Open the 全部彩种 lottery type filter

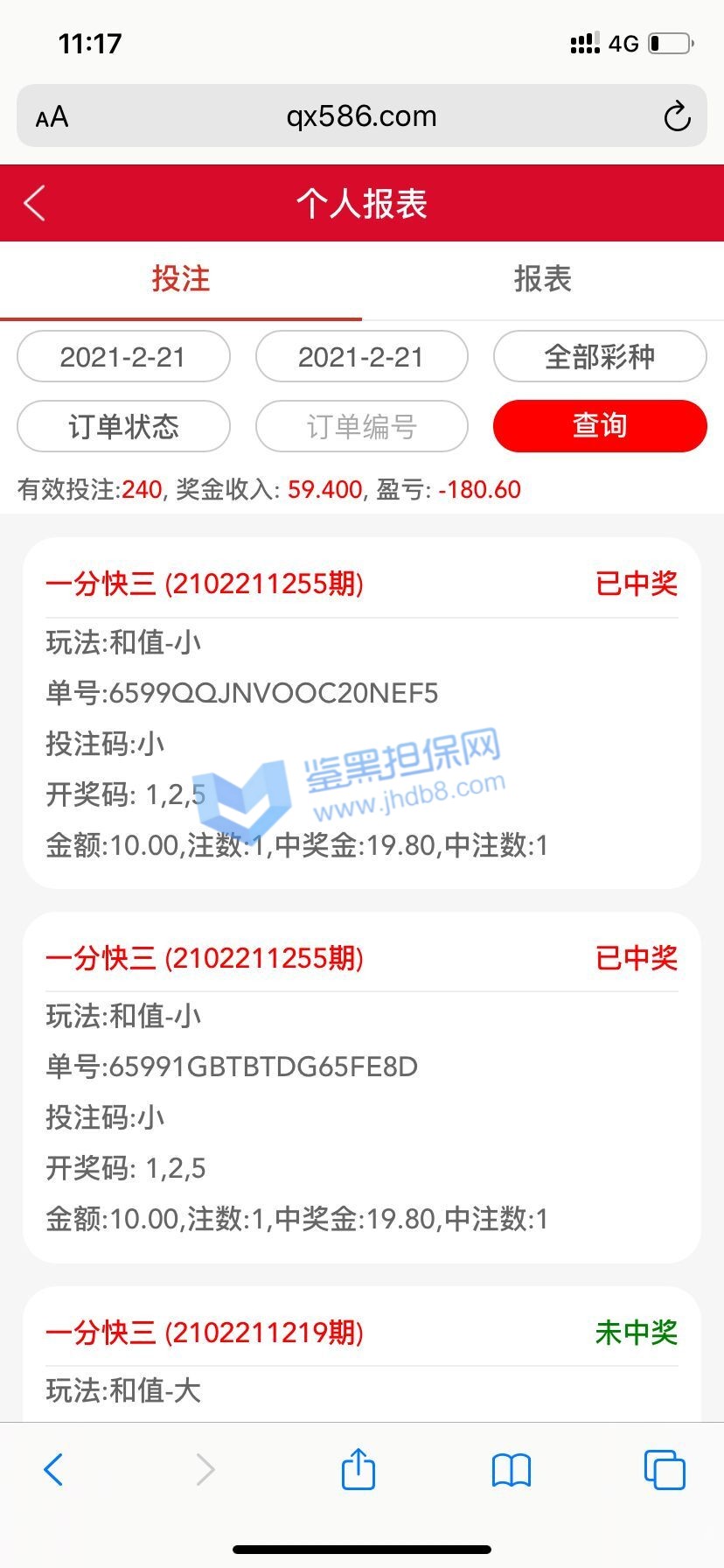click(600, 357)
